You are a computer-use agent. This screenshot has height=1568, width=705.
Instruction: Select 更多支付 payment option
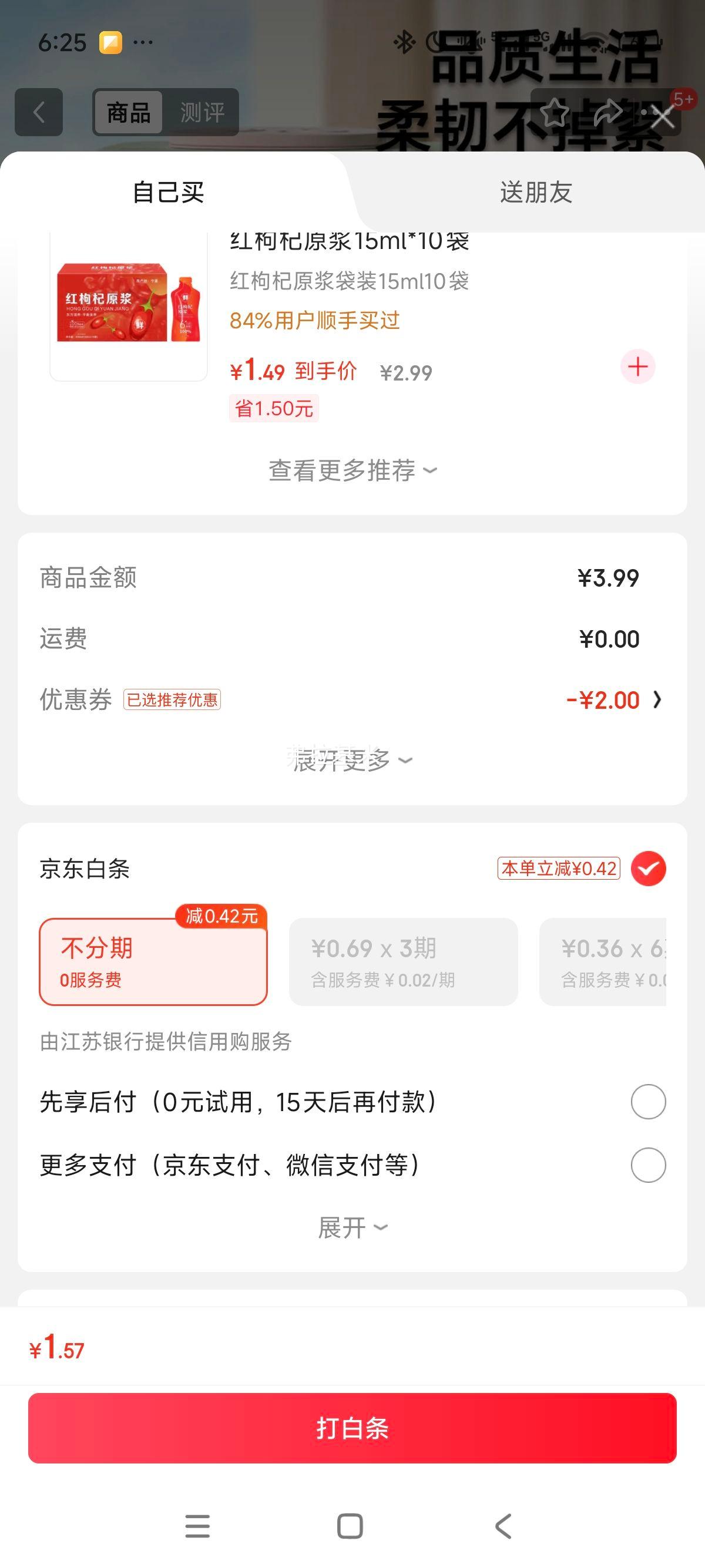point(648,1165)
